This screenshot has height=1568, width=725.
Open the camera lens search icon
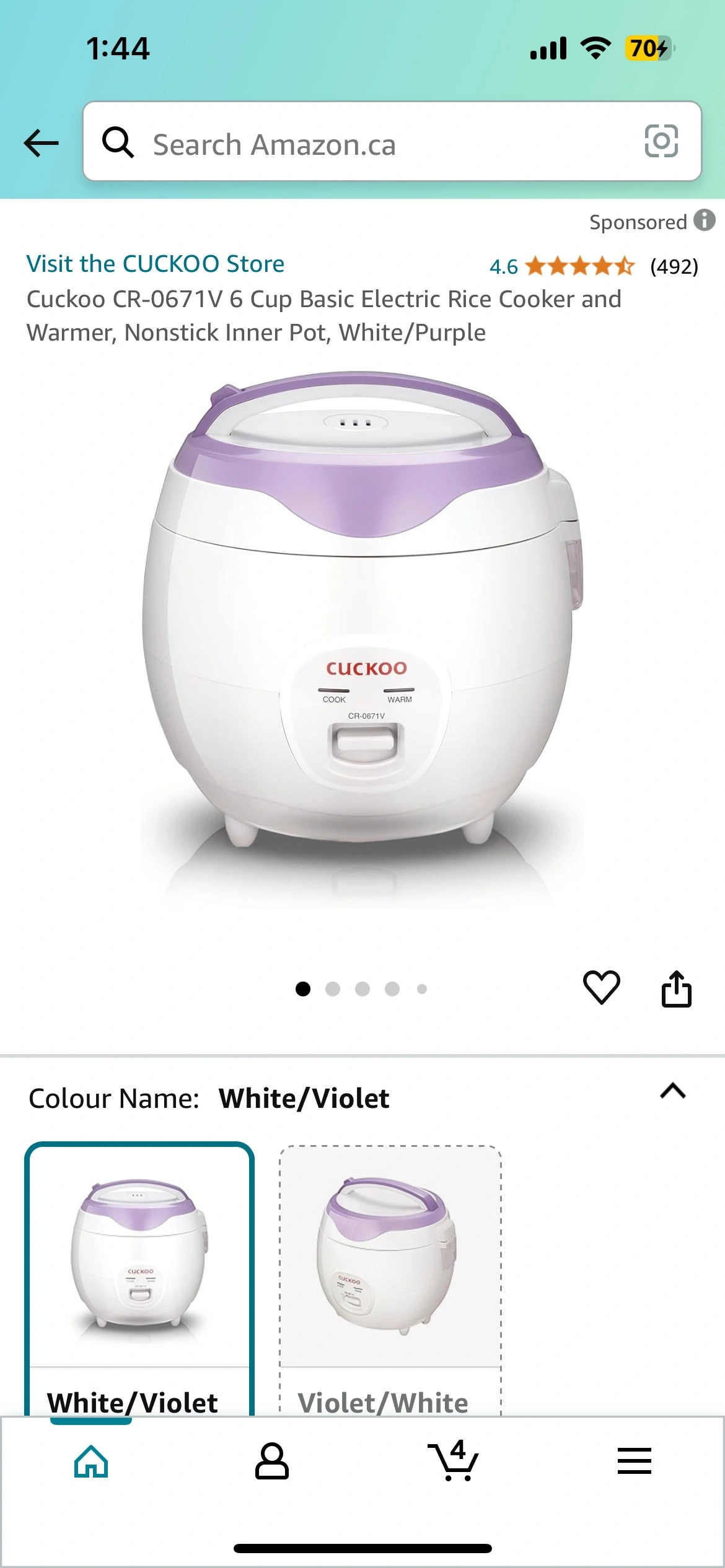661,141
